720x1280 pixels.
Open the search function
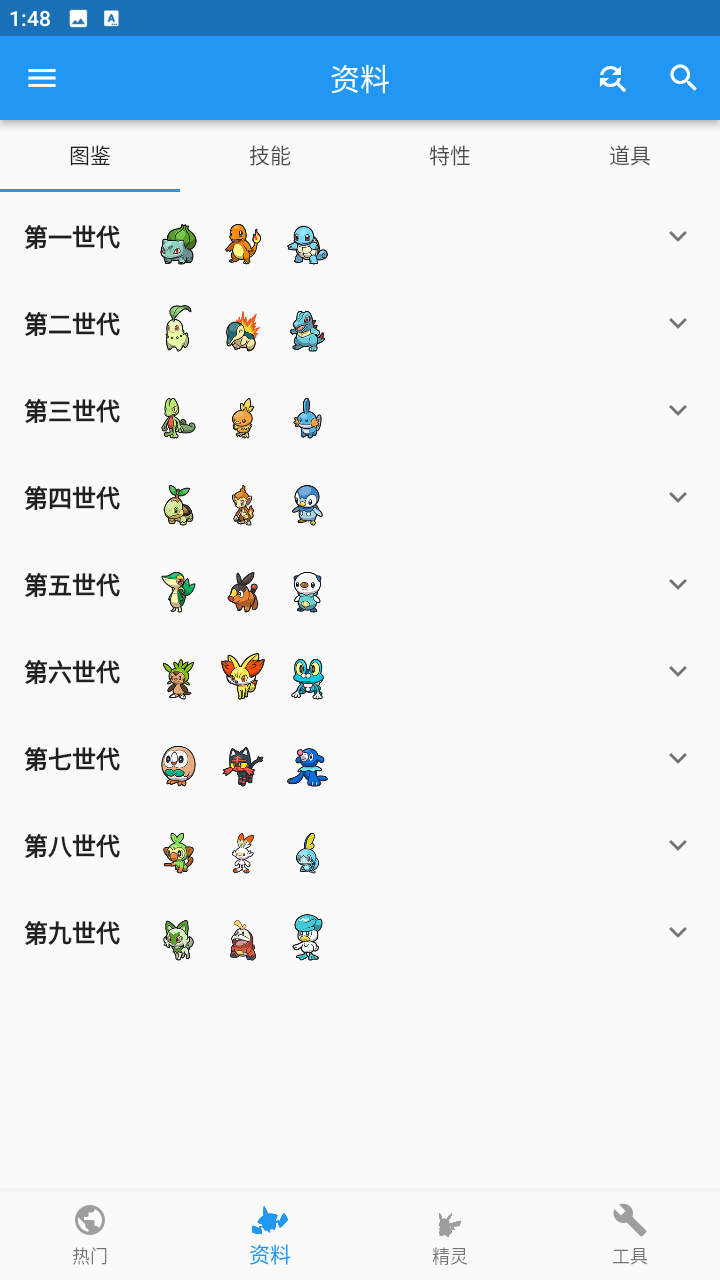[x=684, y=77]
